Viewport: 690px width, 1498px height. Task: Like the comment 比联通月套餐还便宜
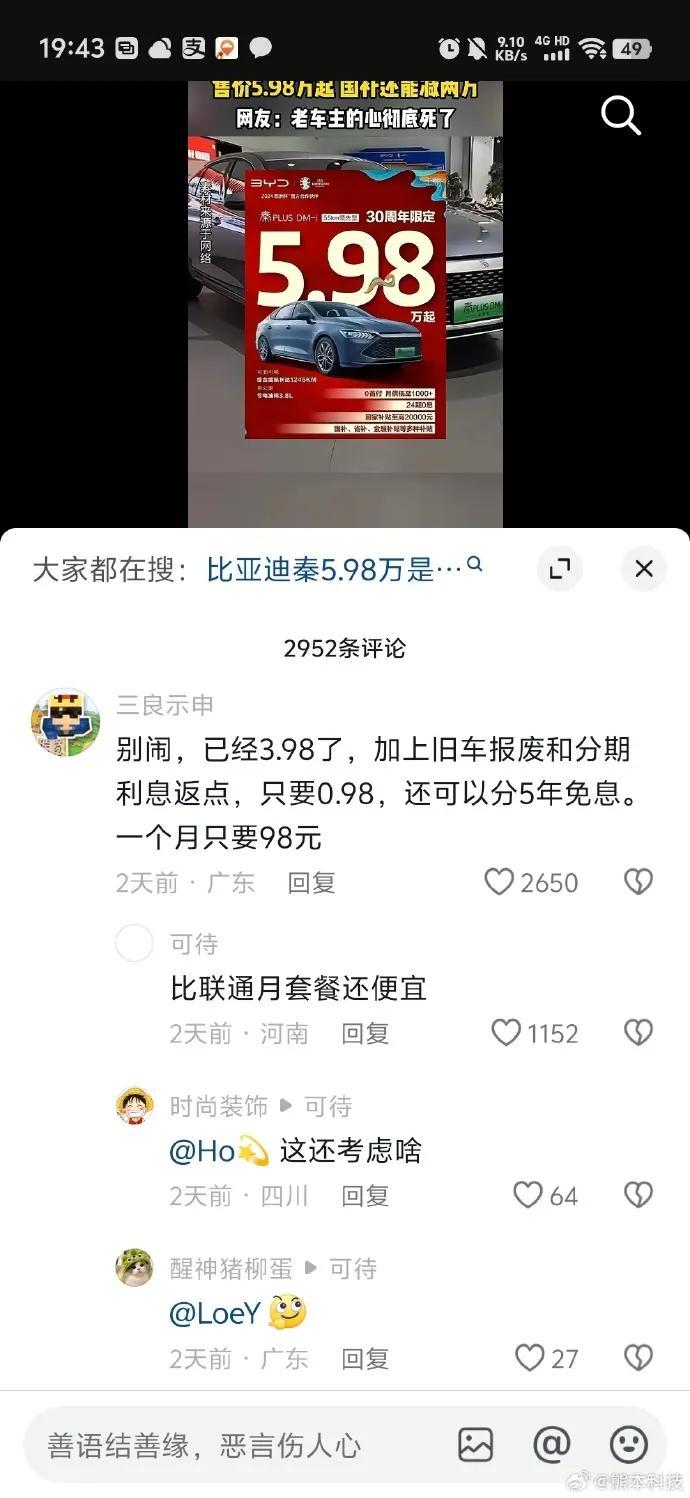[506, 1033]
